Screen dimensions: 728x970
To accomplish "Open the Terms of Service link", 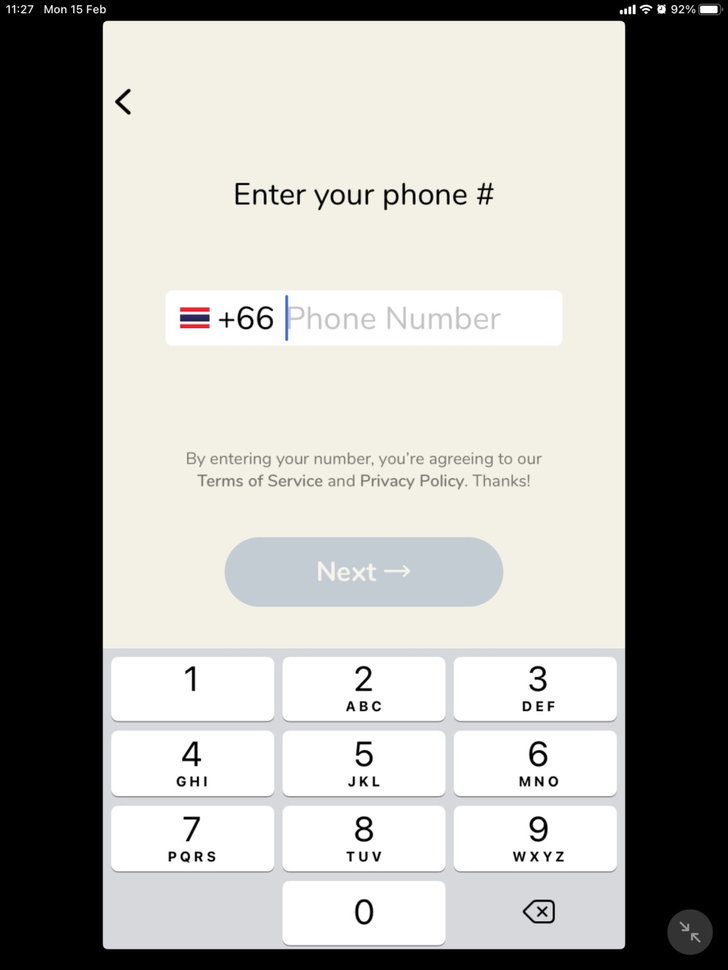I will [260, 481].
